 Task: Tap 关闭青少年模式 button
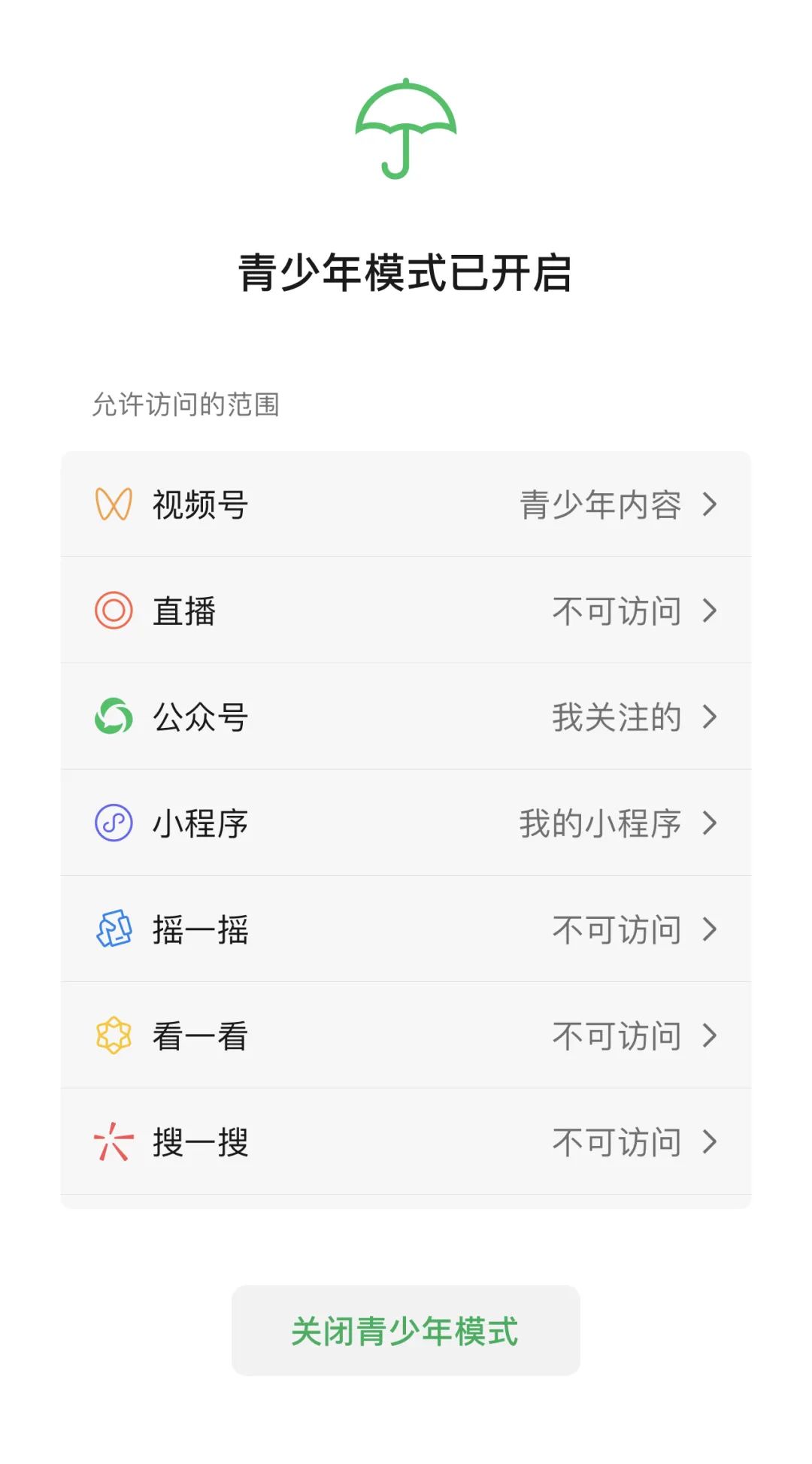(405, 1330)
